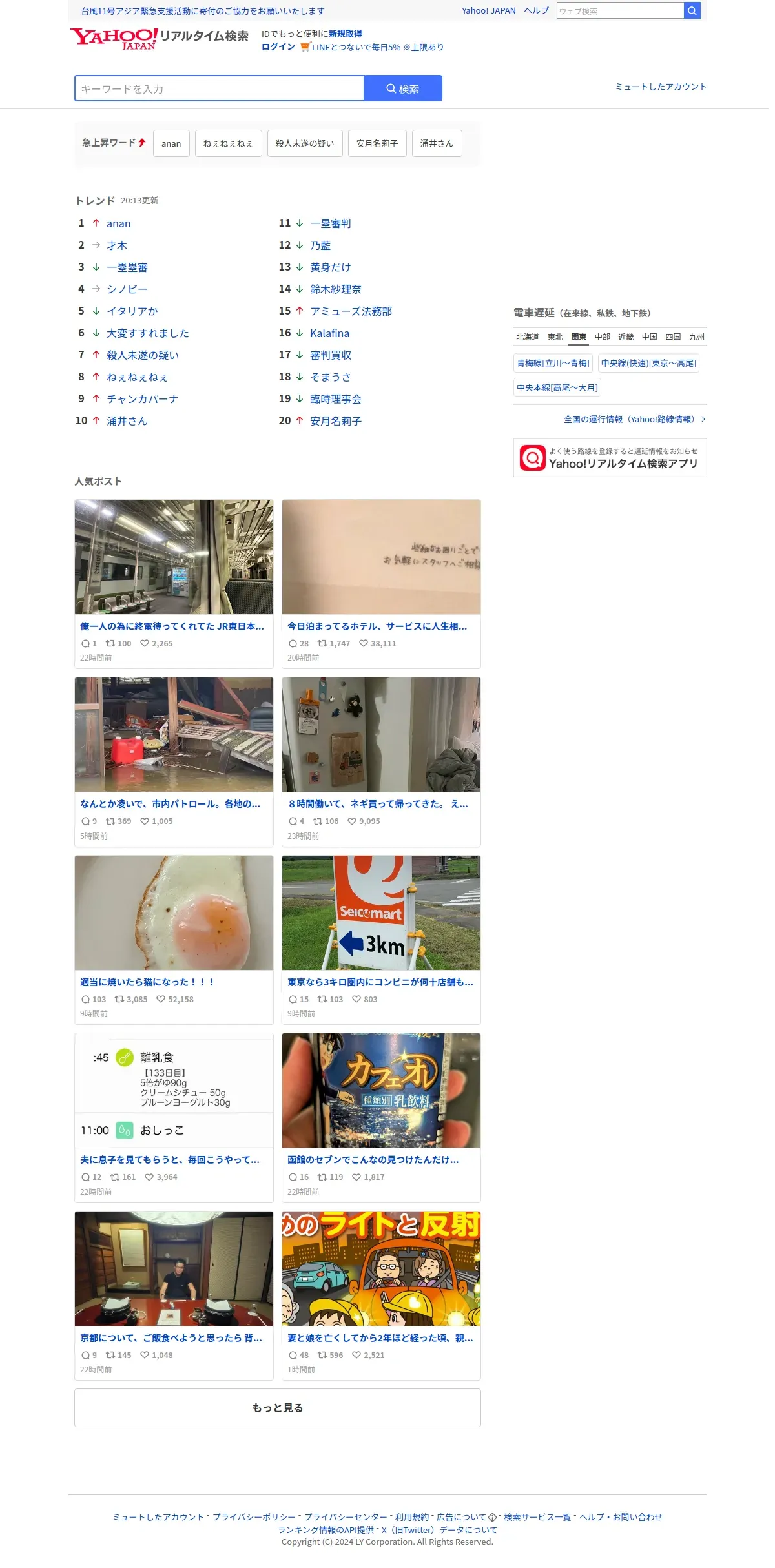Tap the web search magnifier icon
Image resolution: width=775 pixels, height=1568 pixels.
[x=692, y=10]
